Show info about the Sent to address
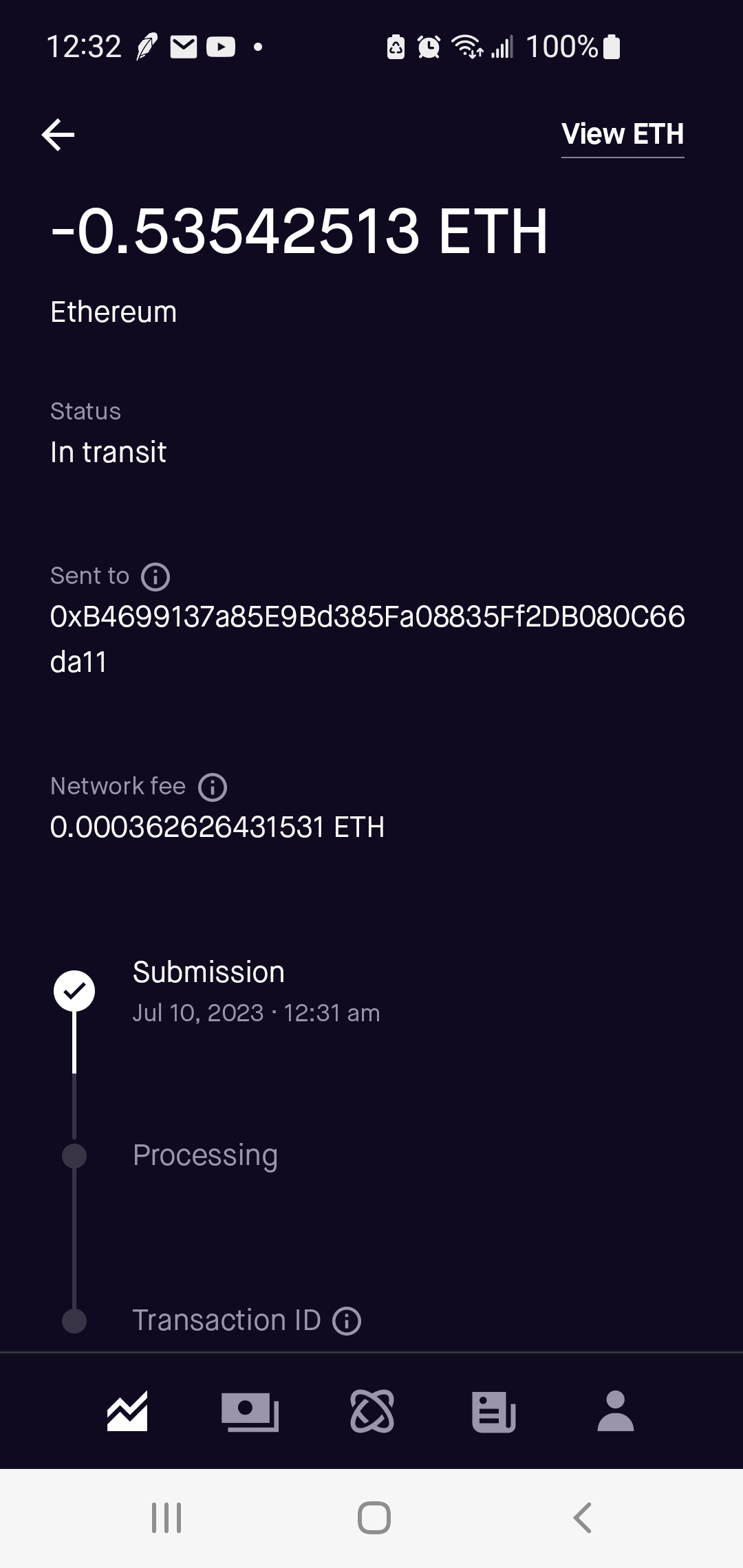This screenshot has width=743, height=1568. point(155,577)
